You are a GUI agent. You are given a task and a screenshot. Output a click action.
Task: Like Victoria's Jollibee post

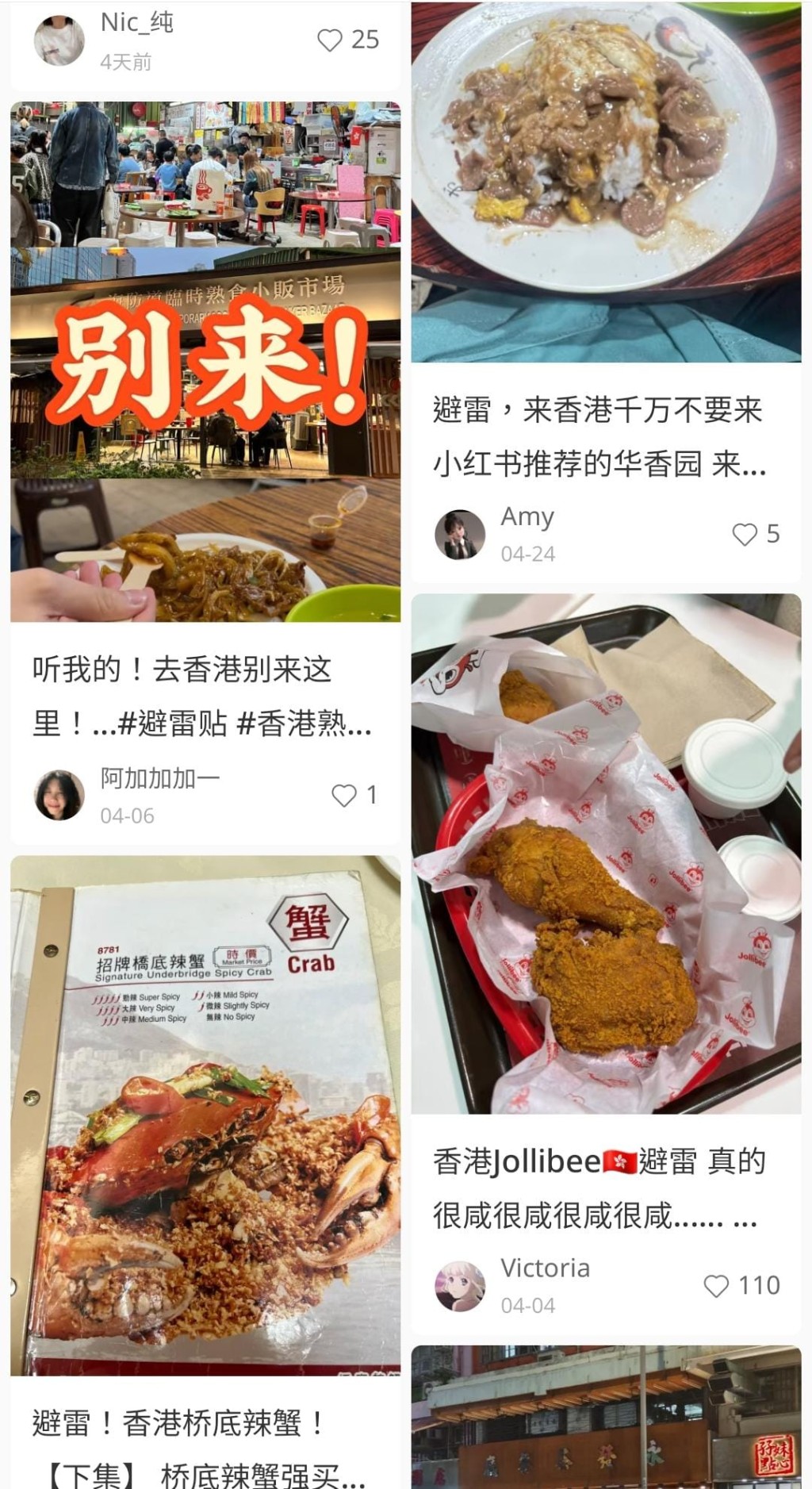click(716, 1285)
